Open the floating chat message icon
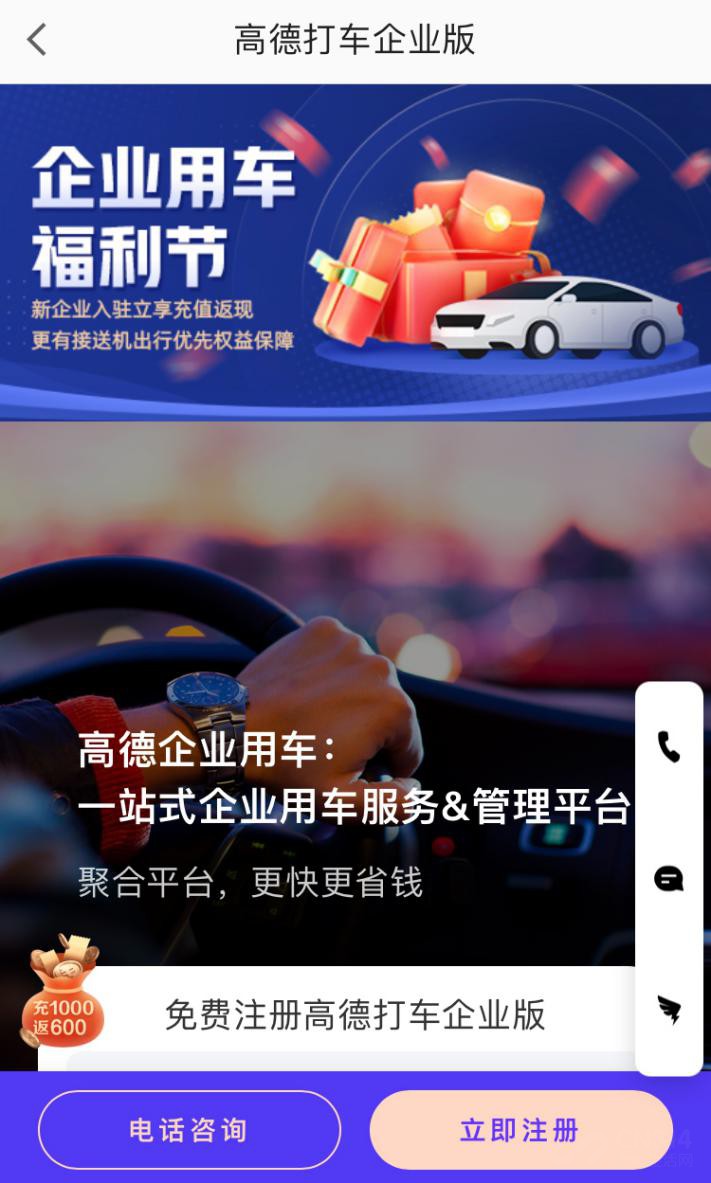Viewport: 711px width, 1183px height. coord(668,879)
